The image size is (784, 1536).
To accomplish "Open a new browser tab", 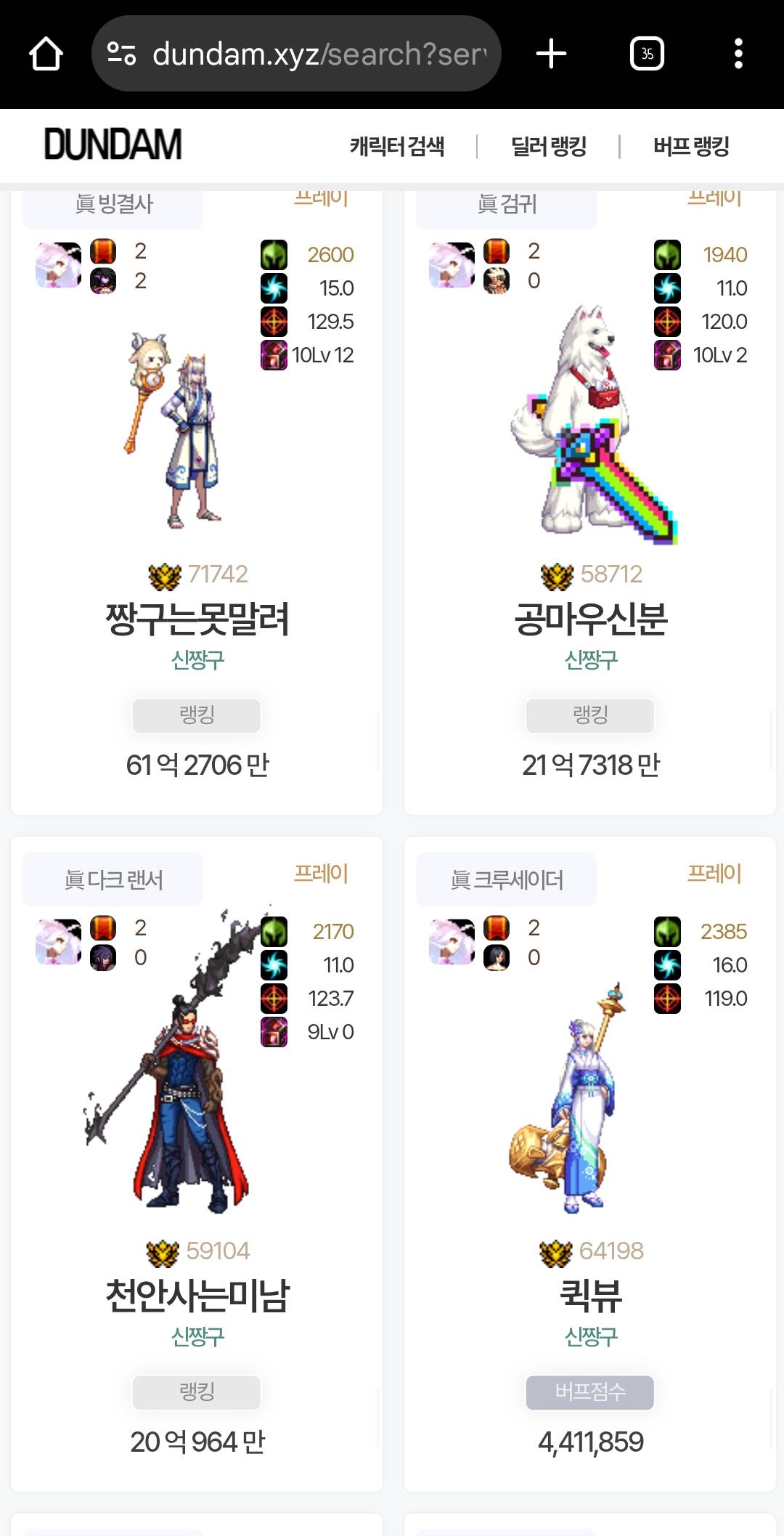I will tap(551, 54).
